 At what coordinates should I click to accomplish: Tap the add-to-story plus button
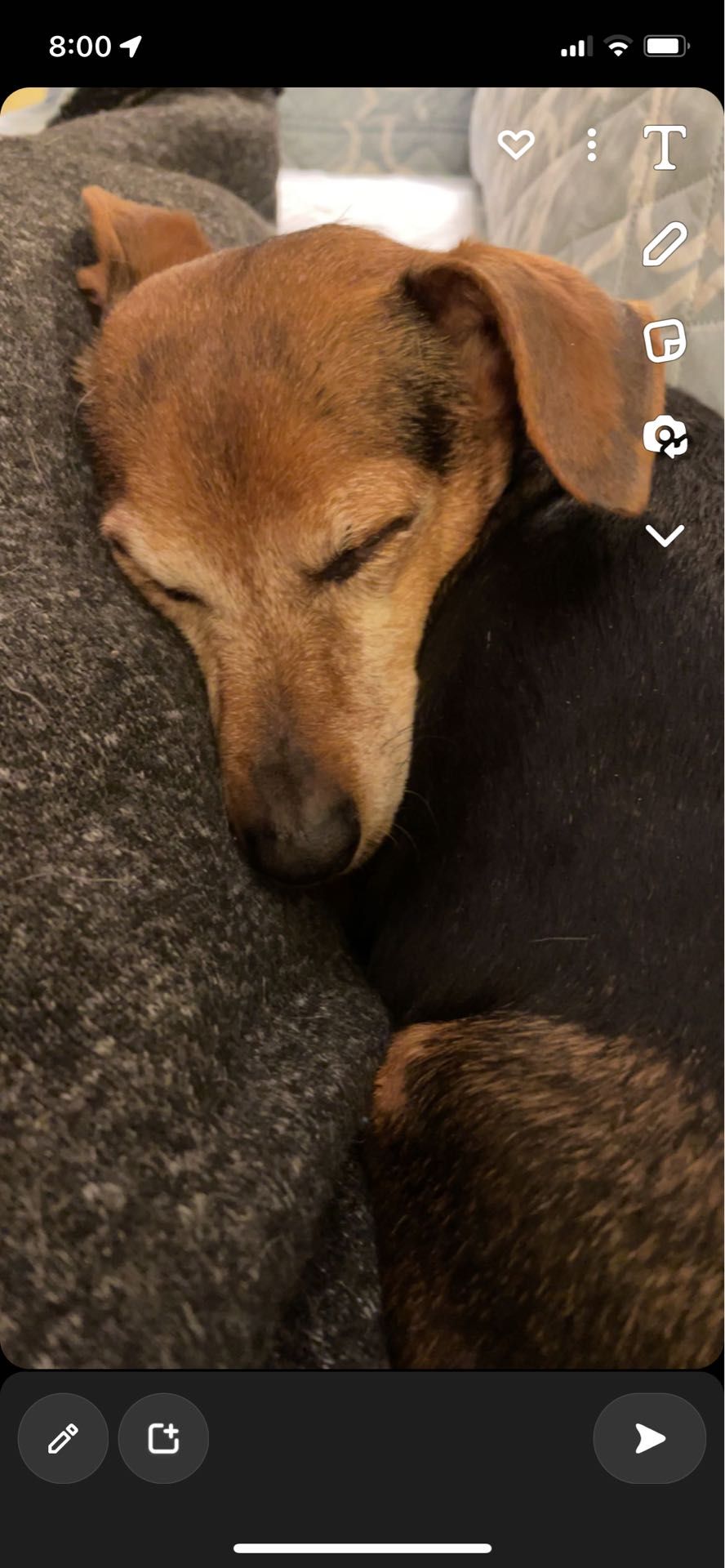163,1438
